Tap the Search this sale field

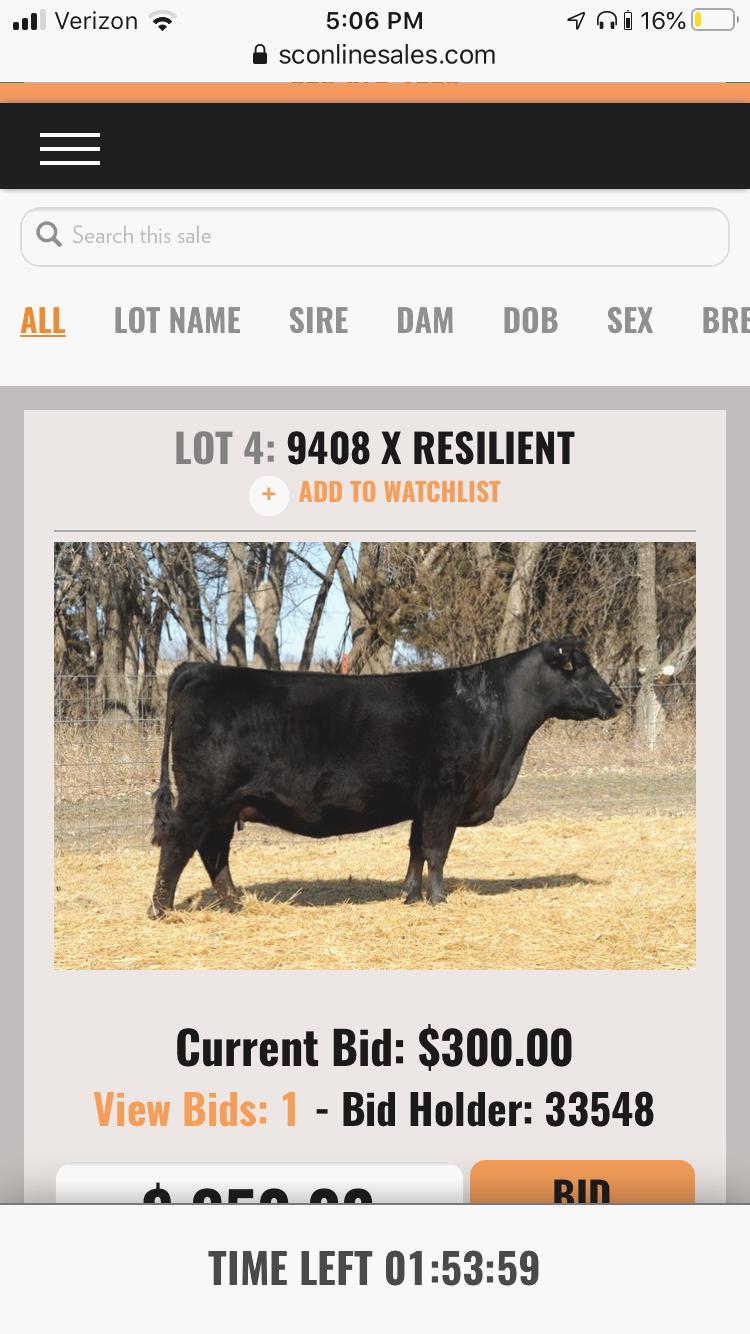click(x=375, y=237)
